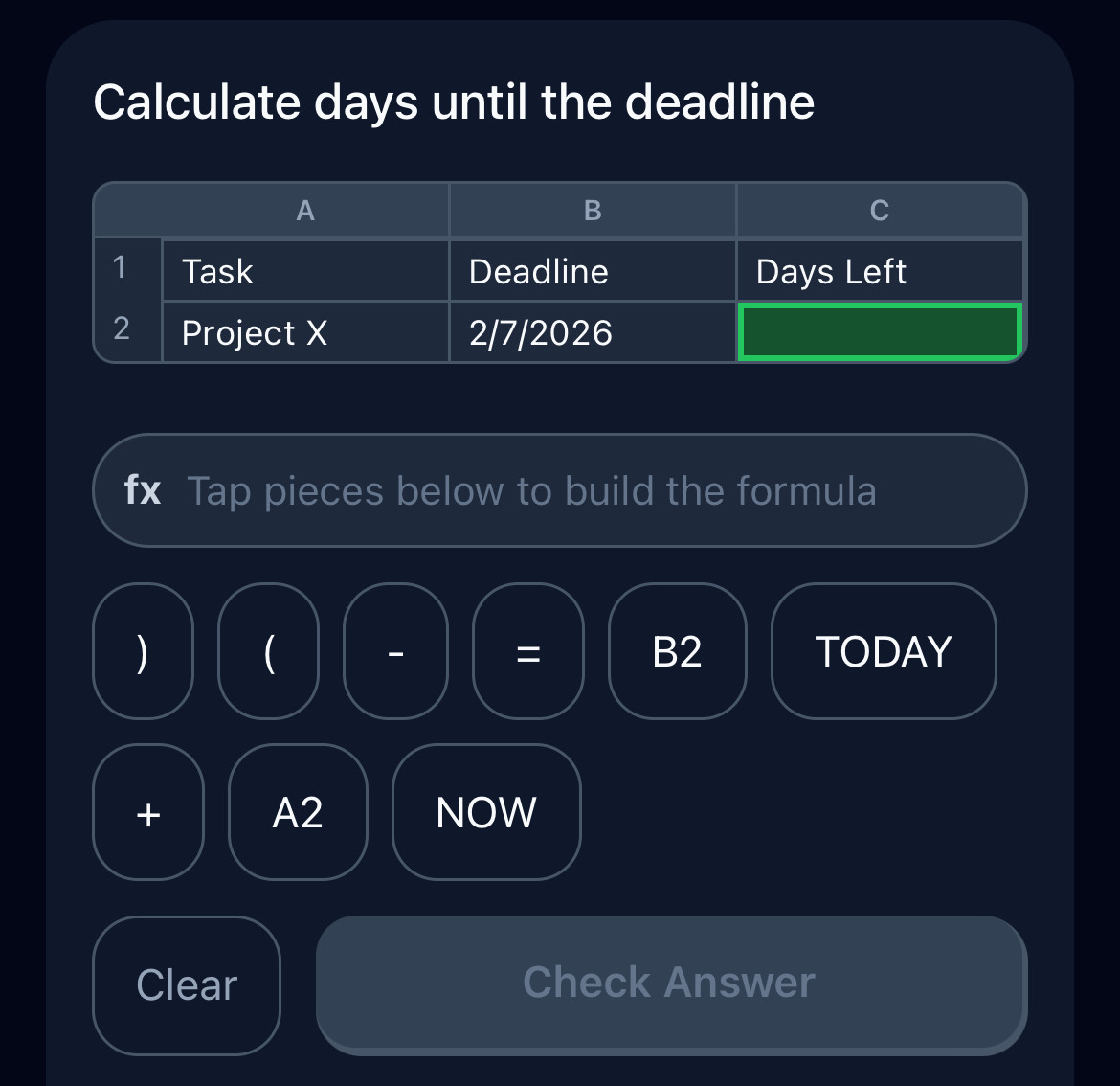The image size is (1120, 1086).
Task: Insert the B2 cell reference
Action: pyautogui.click(x=677, y=651)
